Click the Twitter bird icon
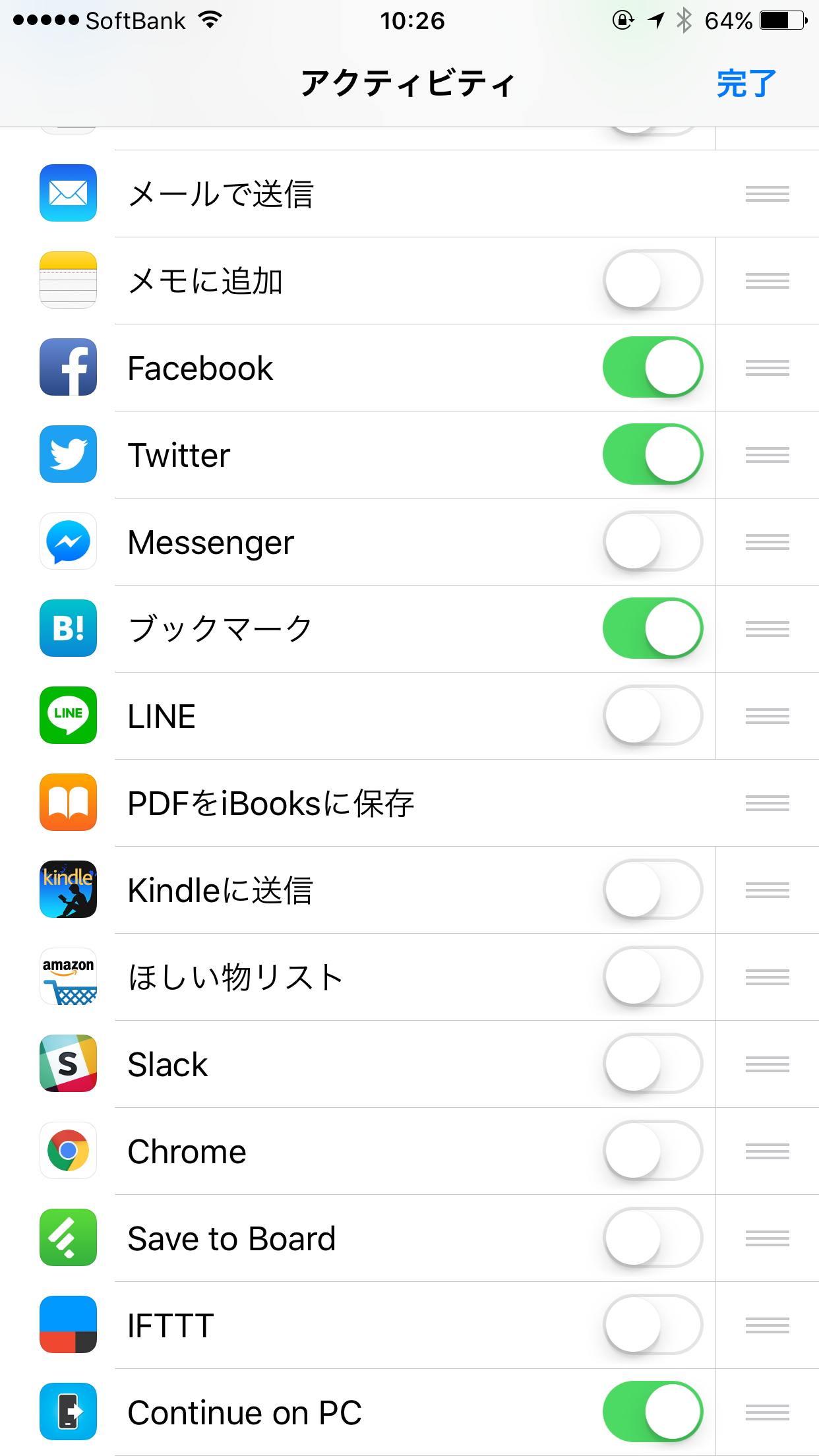Screen dimensions: 819x1456 (68, 455)
